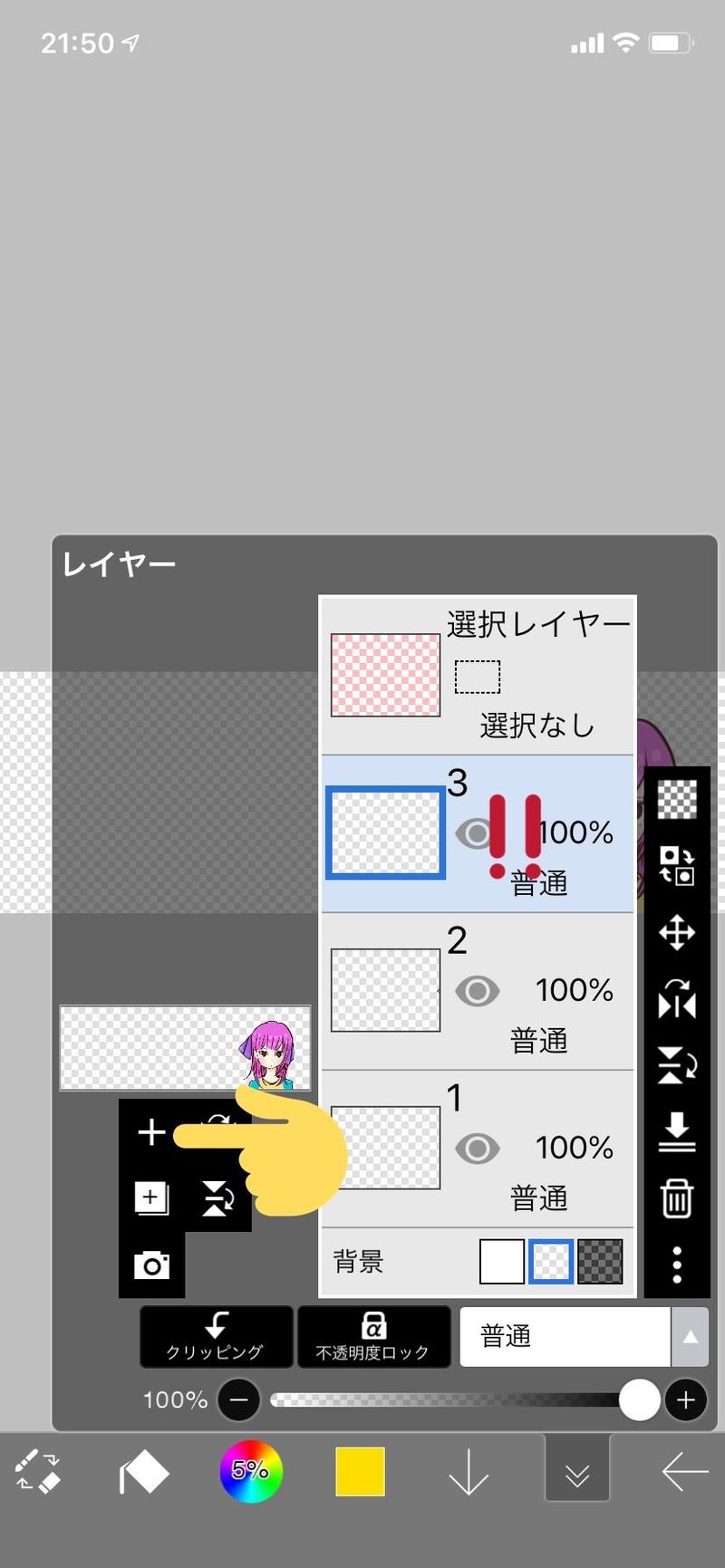Image resolution: width=725 pixels, height=1568 pixels.
Task: Tap the camera import icon
Action: click(x=151, y=1265)
